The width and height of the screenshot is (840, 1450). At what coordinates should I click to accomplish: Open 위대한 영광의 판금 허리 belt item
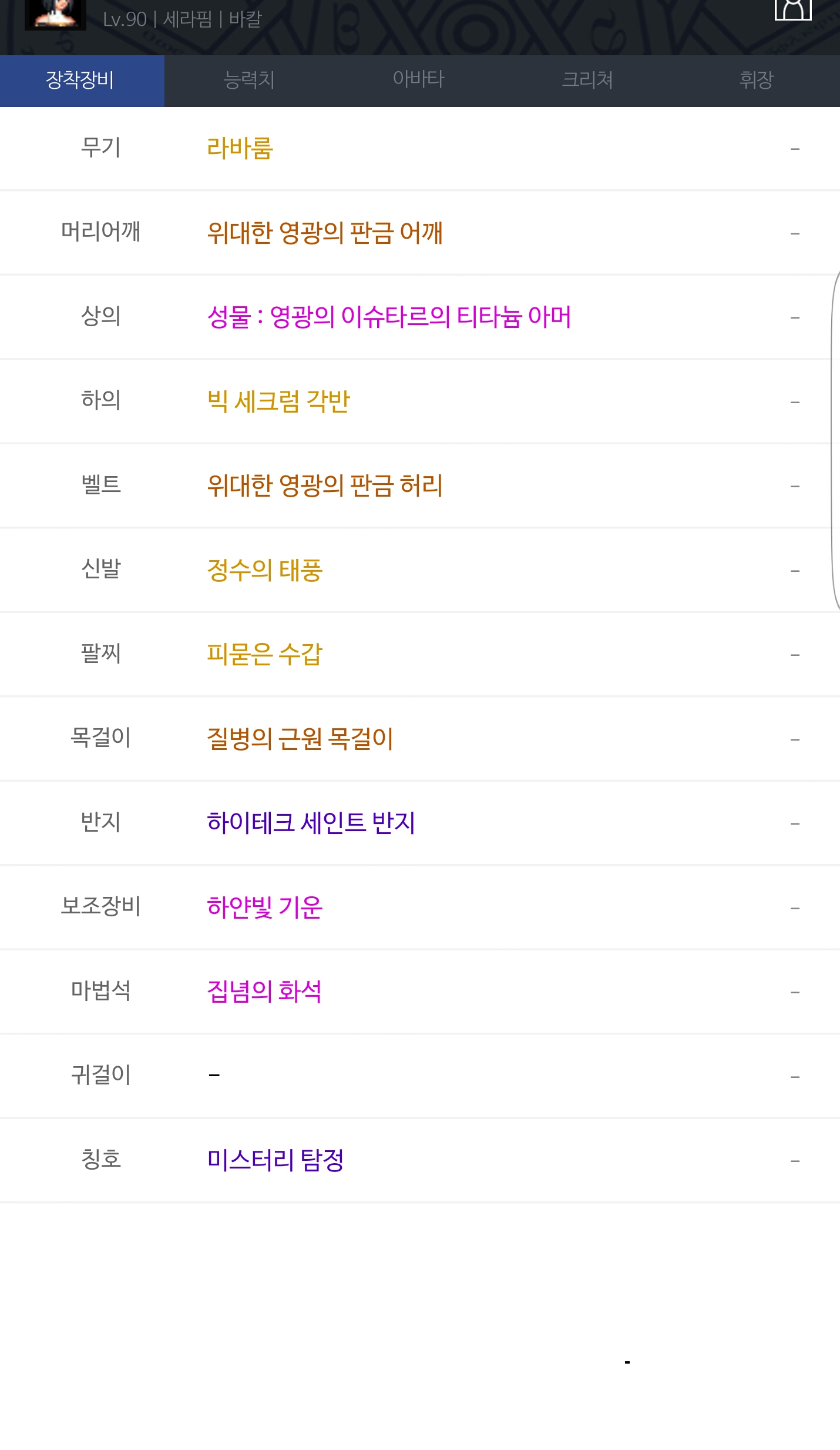click(324, 485)
